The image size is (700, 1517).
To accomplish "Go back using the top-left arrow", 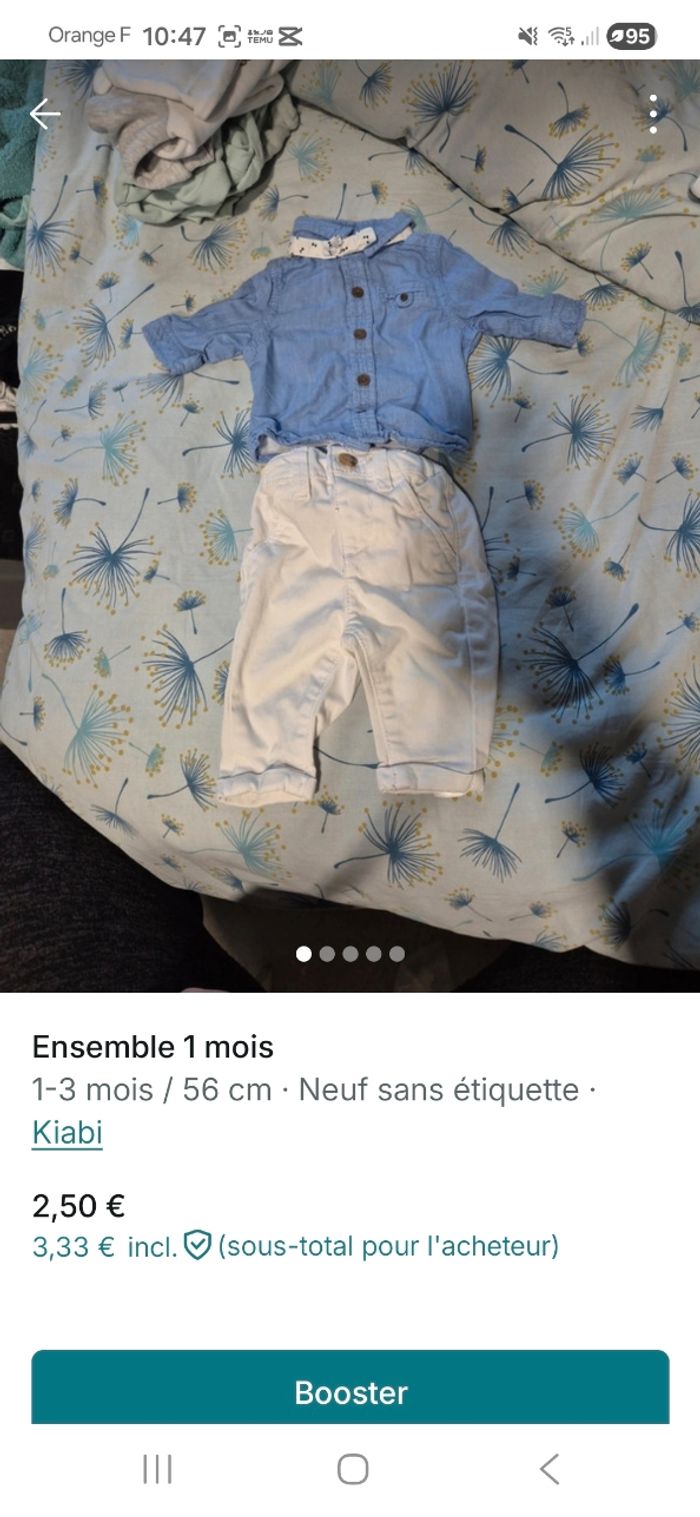I will coord(45,115).
